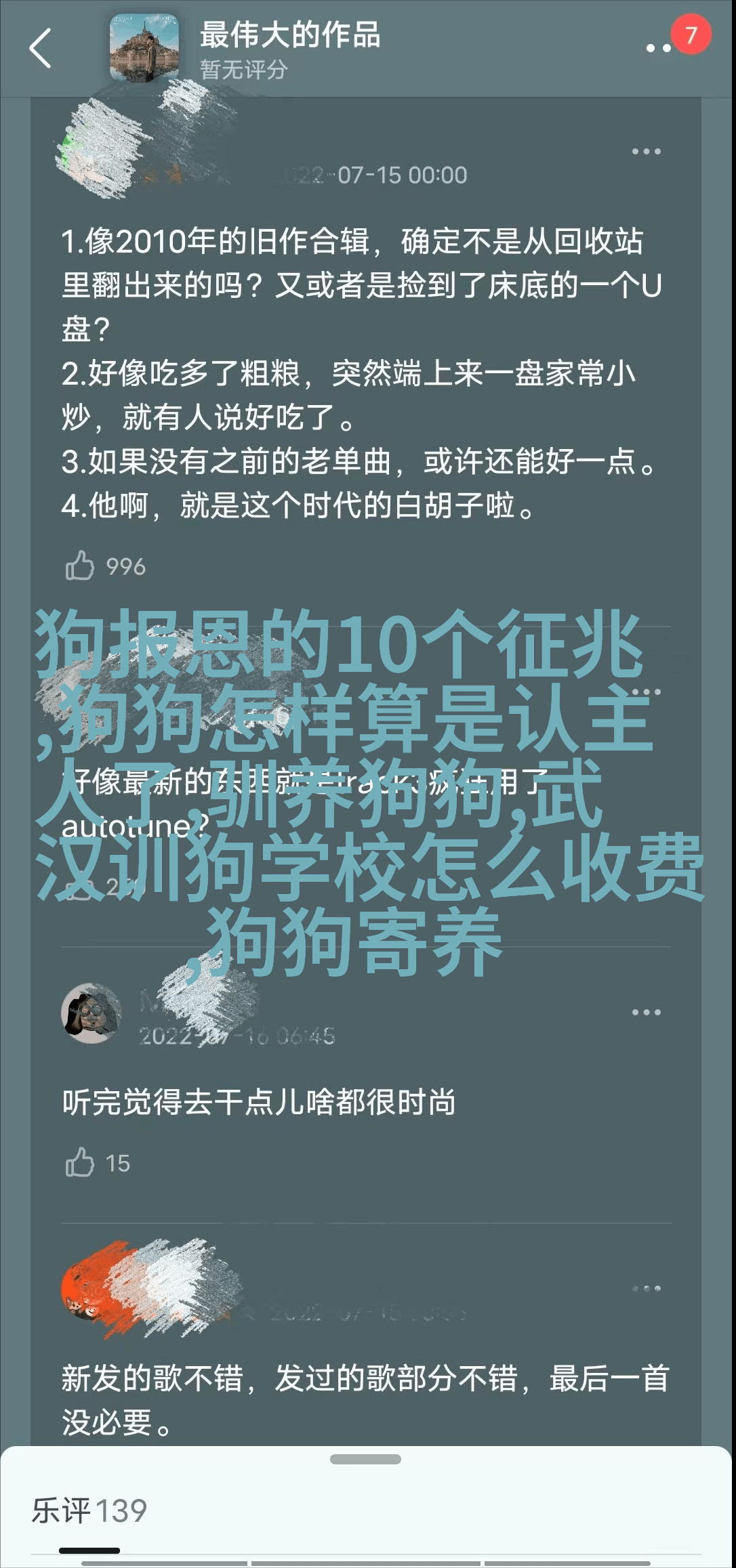The height and width of the screenshot is (1568, 736).
Task: Like the review with 996 likes
Action: [x=80, y=566]
